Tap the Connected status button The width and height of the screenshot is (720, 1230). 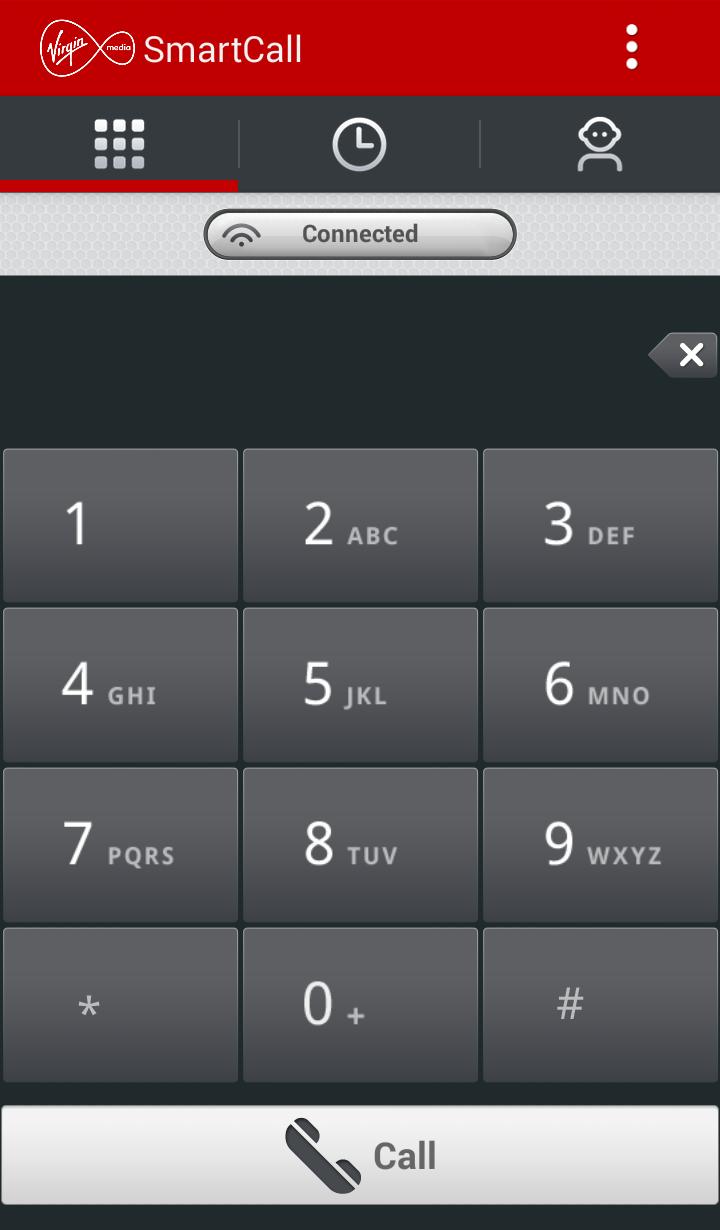click(x=360, y=234)
